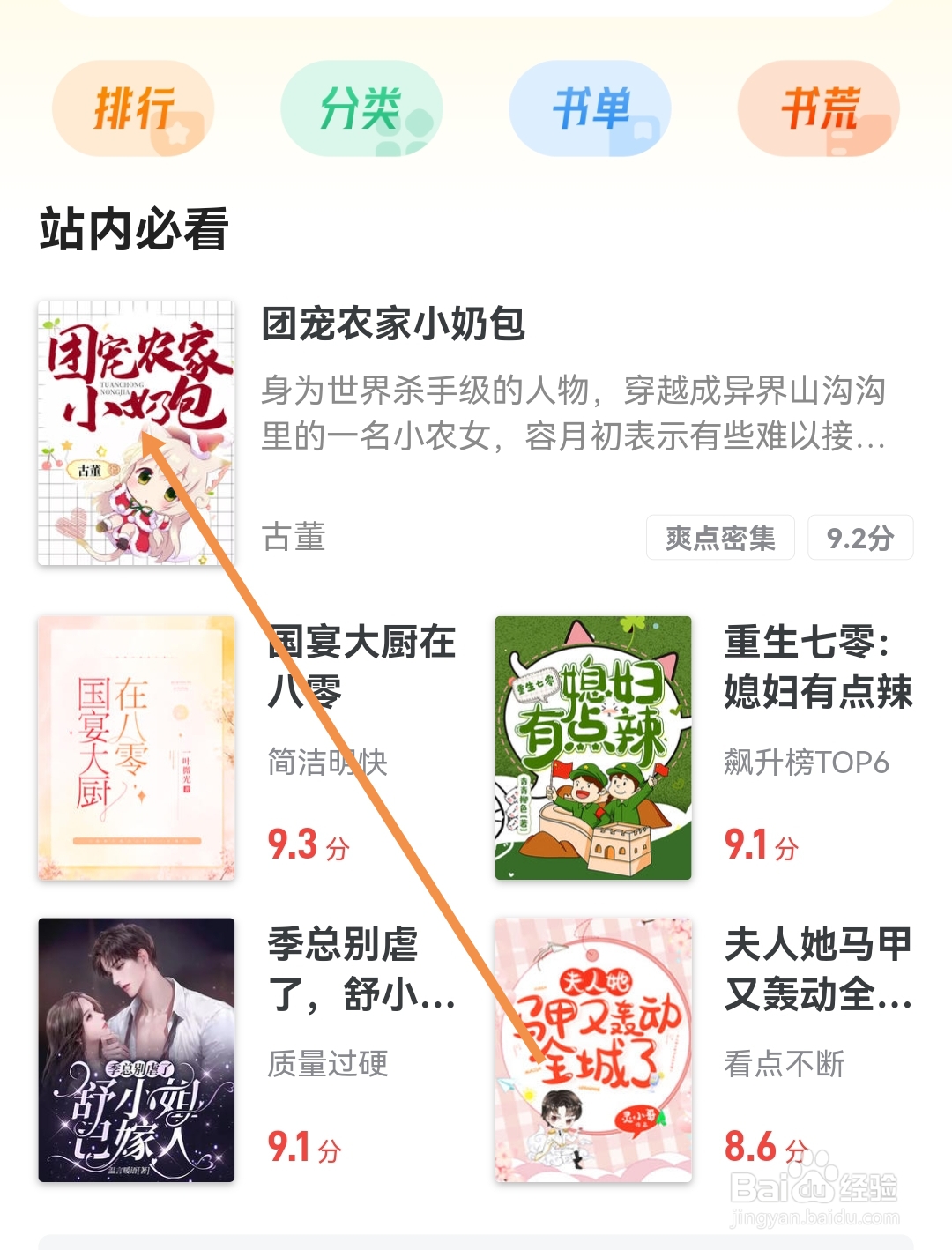Viewport: 952px width, 1250px height.
Task: Open the 分类 categories section
Action: pyautogui.click(x=361, y=108)
